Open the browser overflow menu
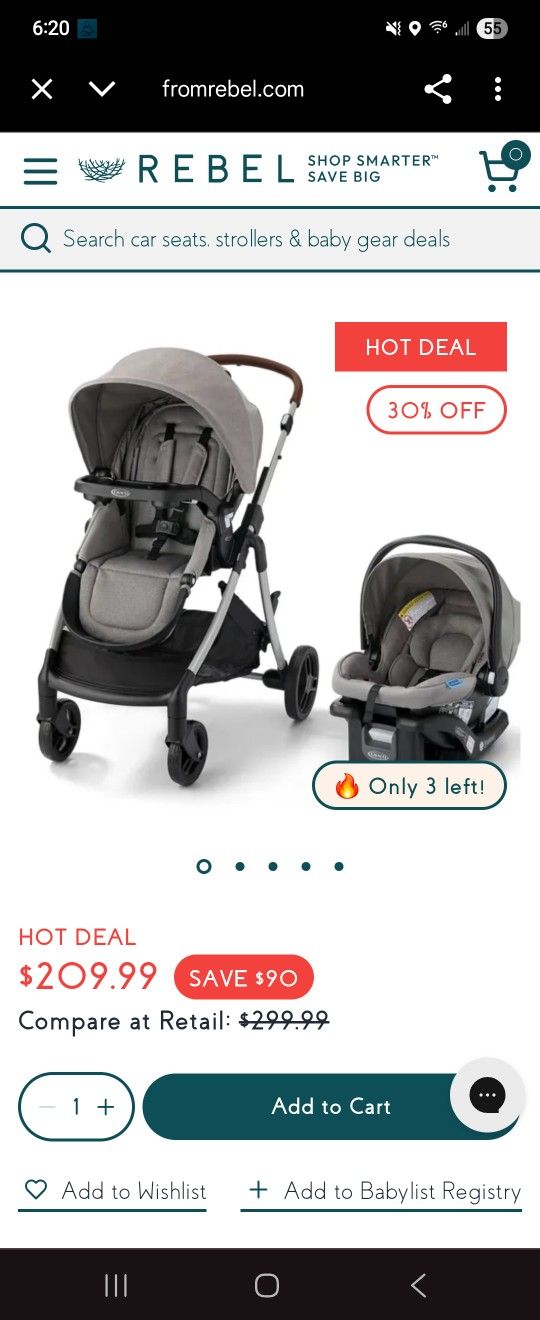Viewport: 540px width, 1320px height. (497, 89)
